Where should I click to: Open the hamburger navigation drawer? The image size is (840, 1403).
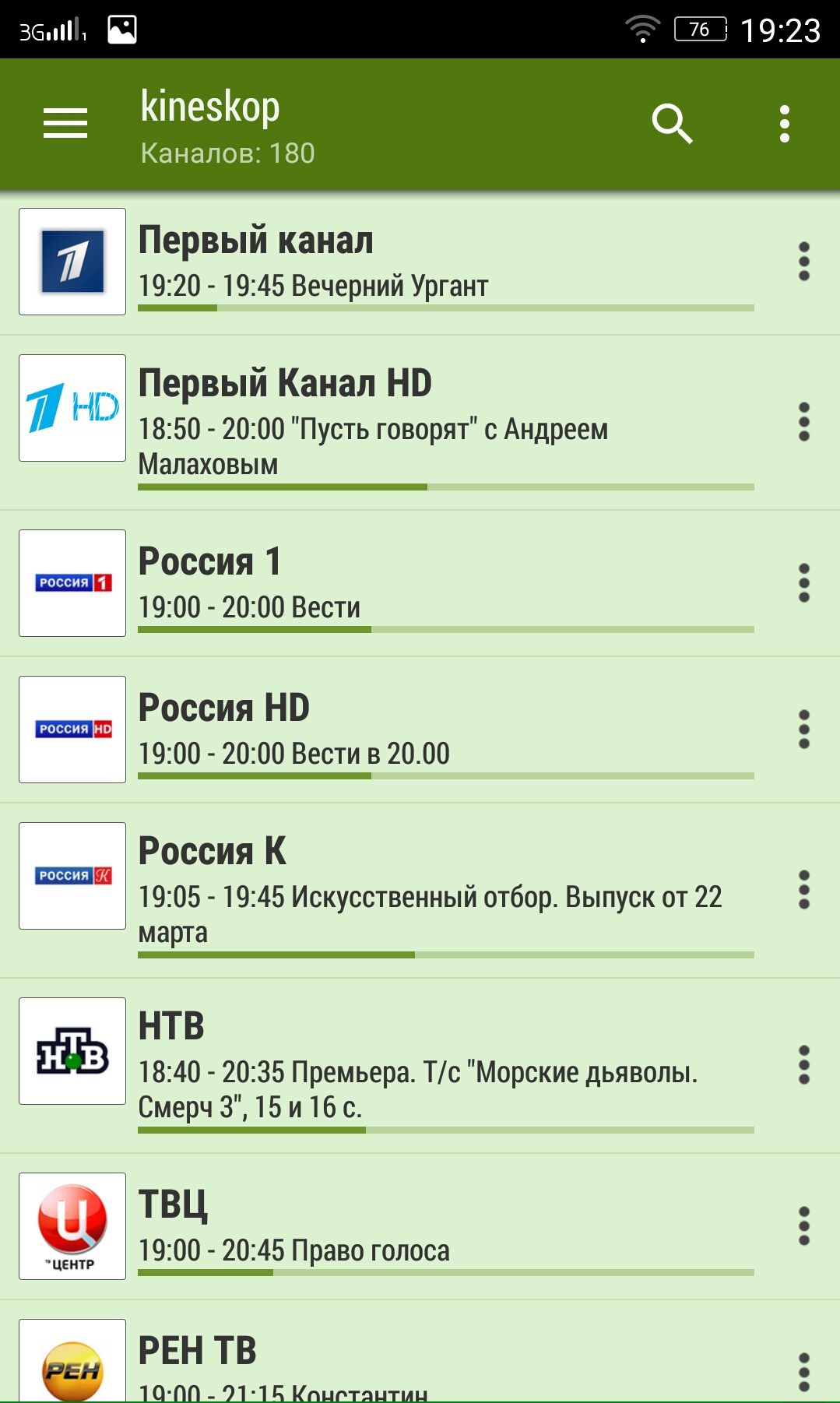point(65,124)
